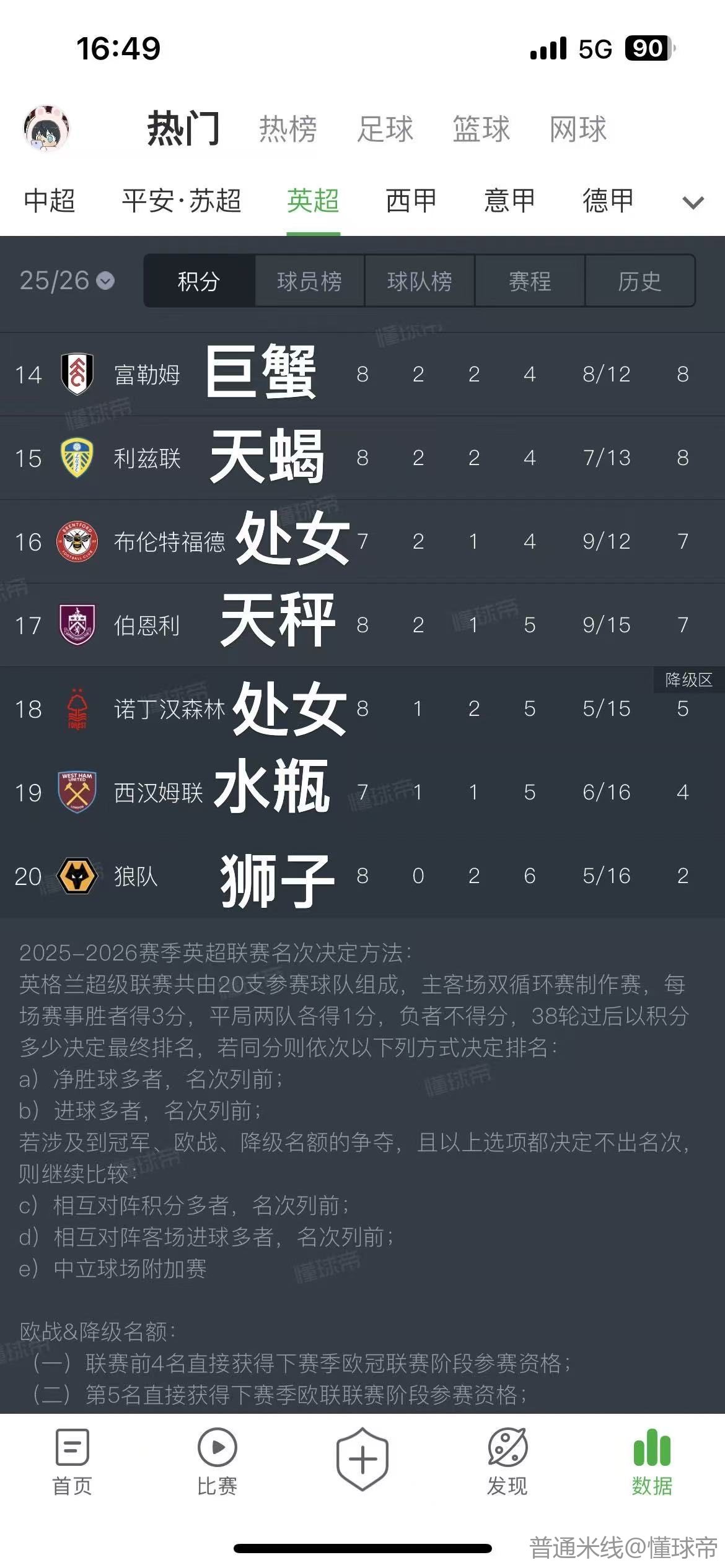Screen dimensions: 725x1568
Task: Switch to the 历史 segment
Action: click(x=639, y=281)
